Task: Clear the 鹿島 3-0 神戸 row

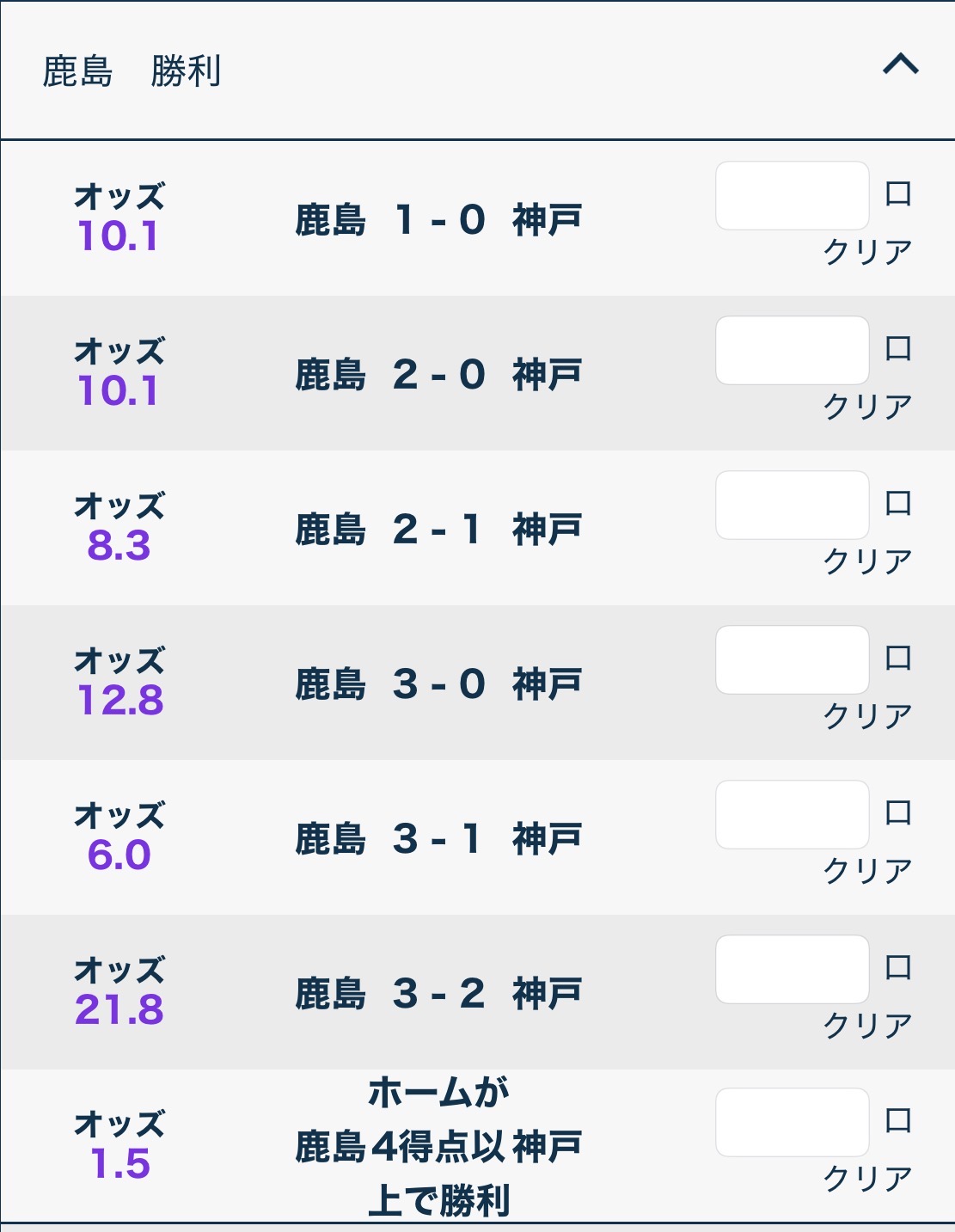Action: point(867,716)
